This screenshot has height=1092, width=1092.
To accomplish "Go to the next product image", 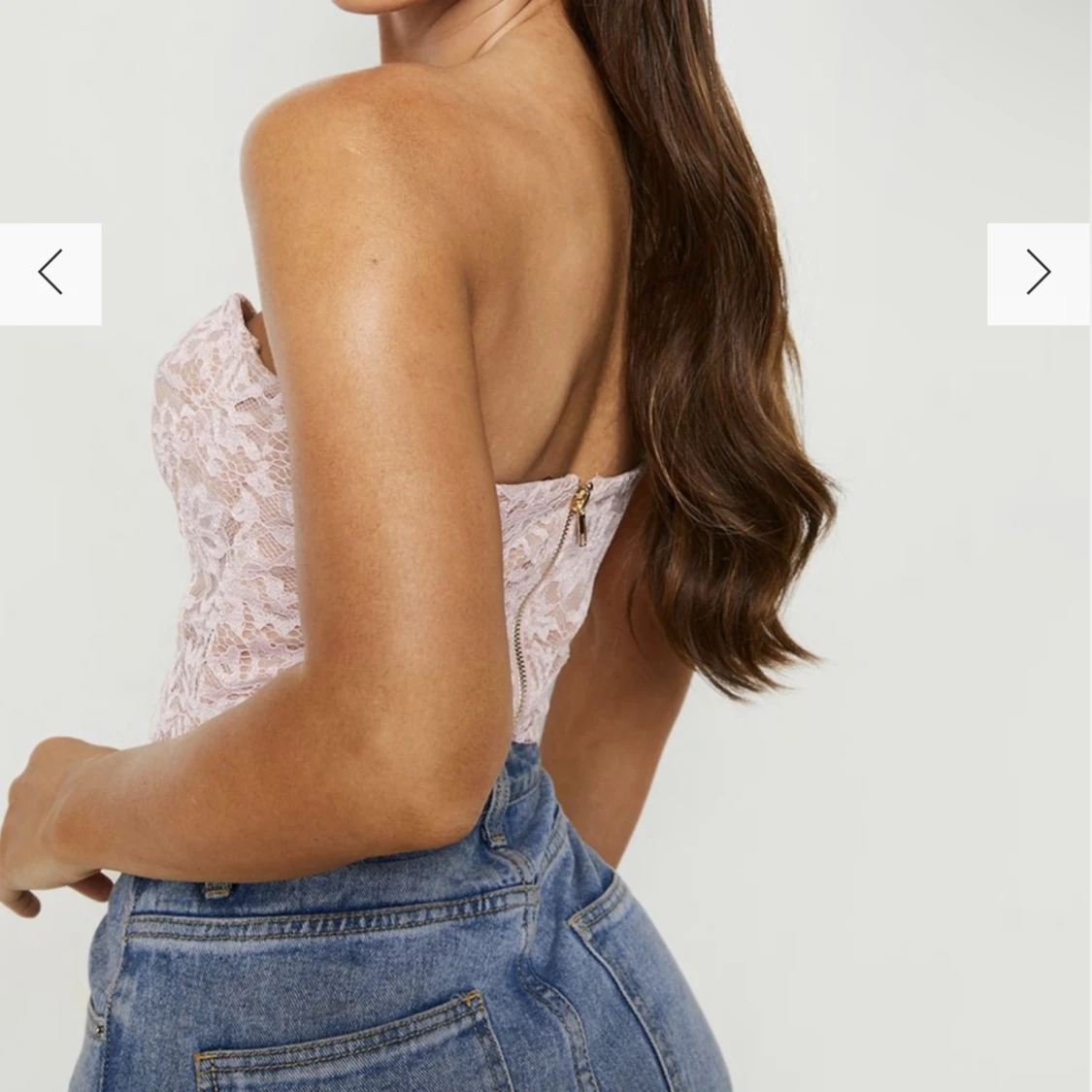I will tap(1038, 274).
